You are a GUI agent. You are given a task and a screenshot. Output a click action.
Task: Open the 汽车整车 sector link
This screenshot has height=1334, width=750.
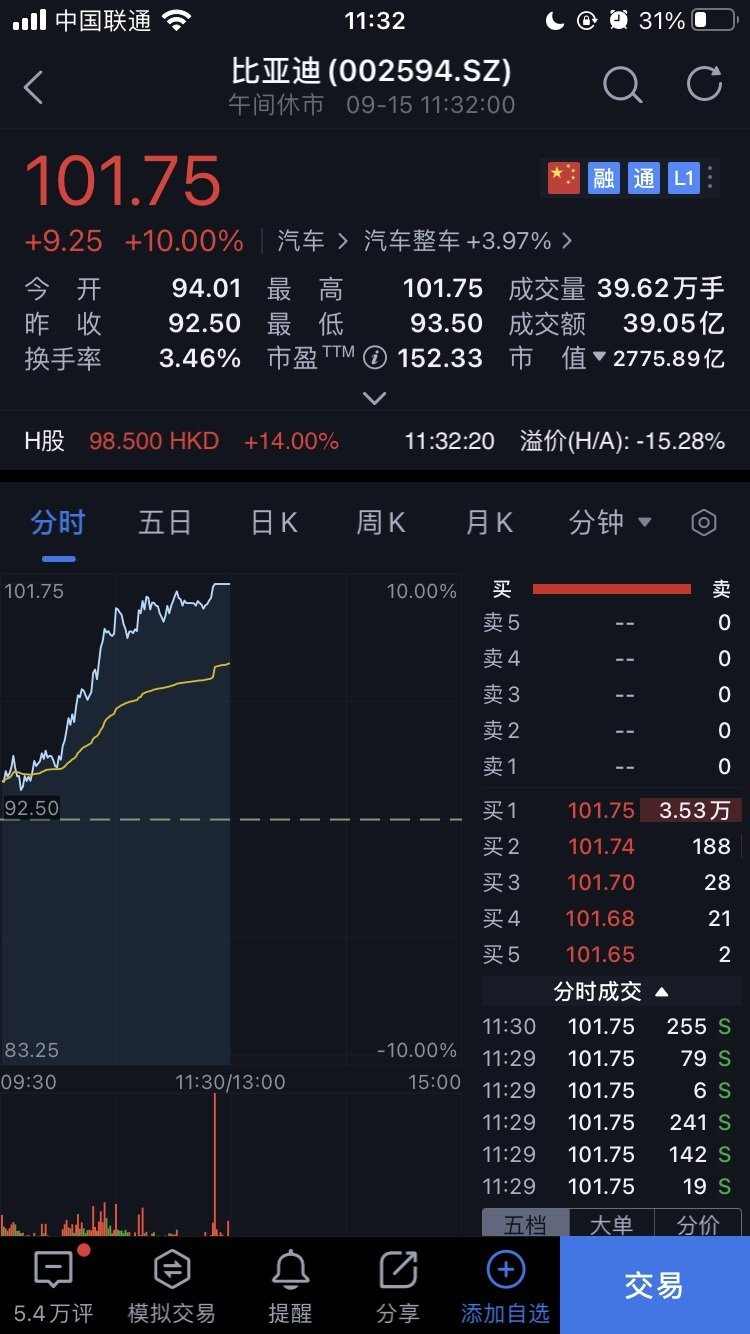click(467, 241)
